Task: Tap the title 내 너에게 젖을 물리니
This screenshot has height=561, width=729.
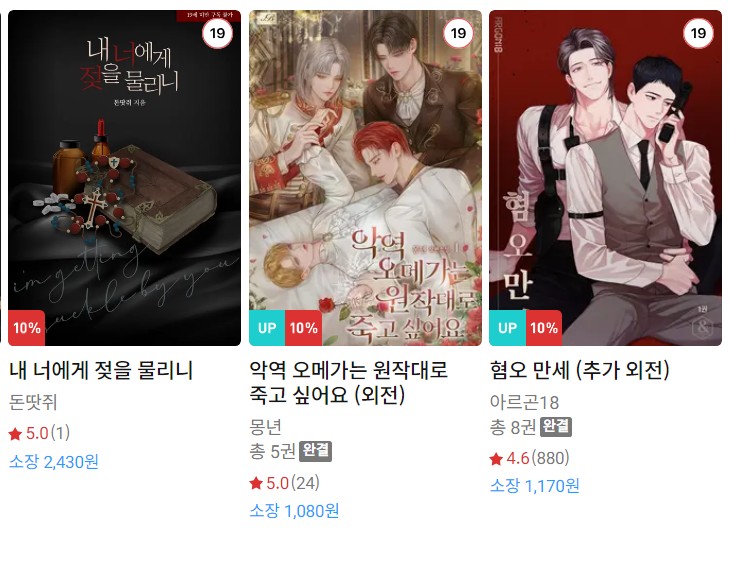Action: tap(101, 371)
